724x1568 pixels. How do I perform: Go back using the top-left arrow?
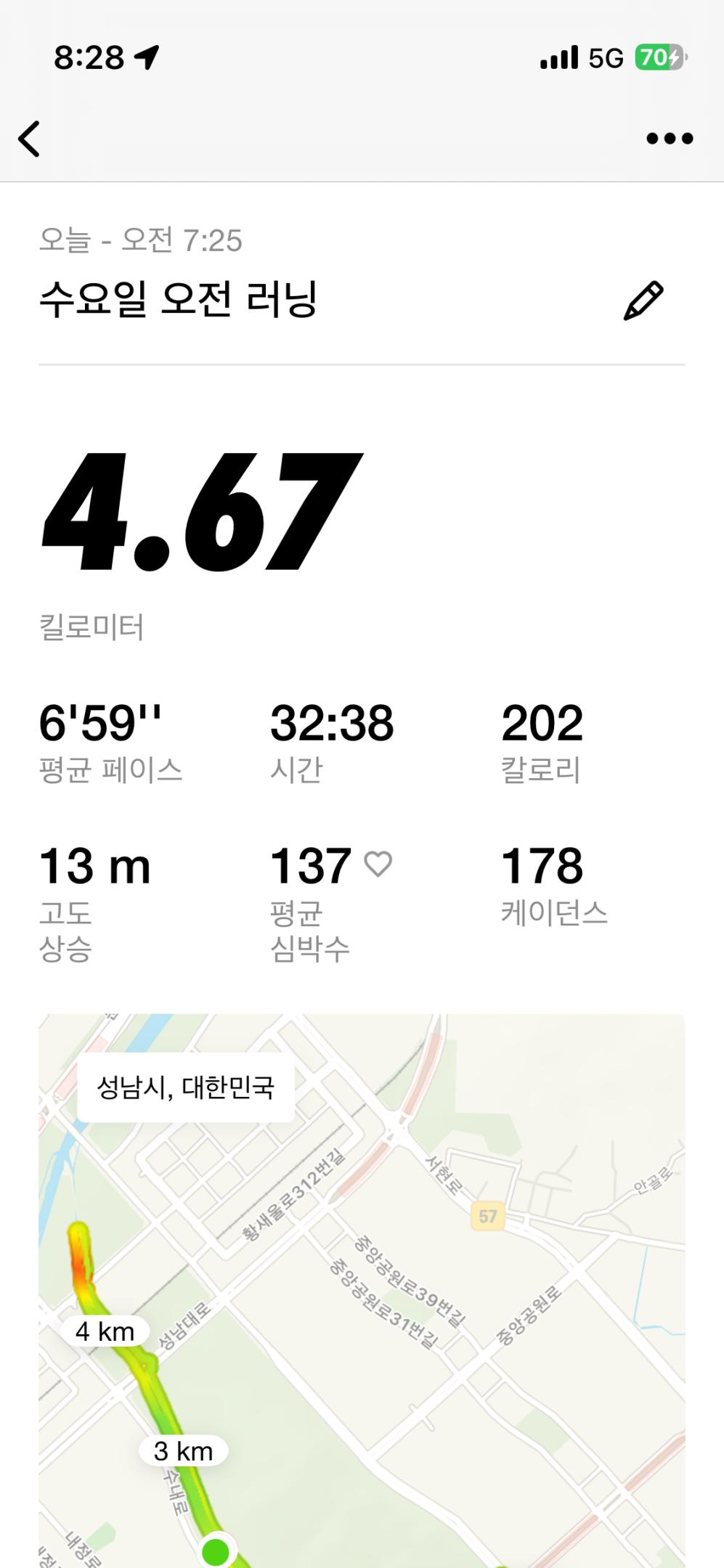point(29,139)
